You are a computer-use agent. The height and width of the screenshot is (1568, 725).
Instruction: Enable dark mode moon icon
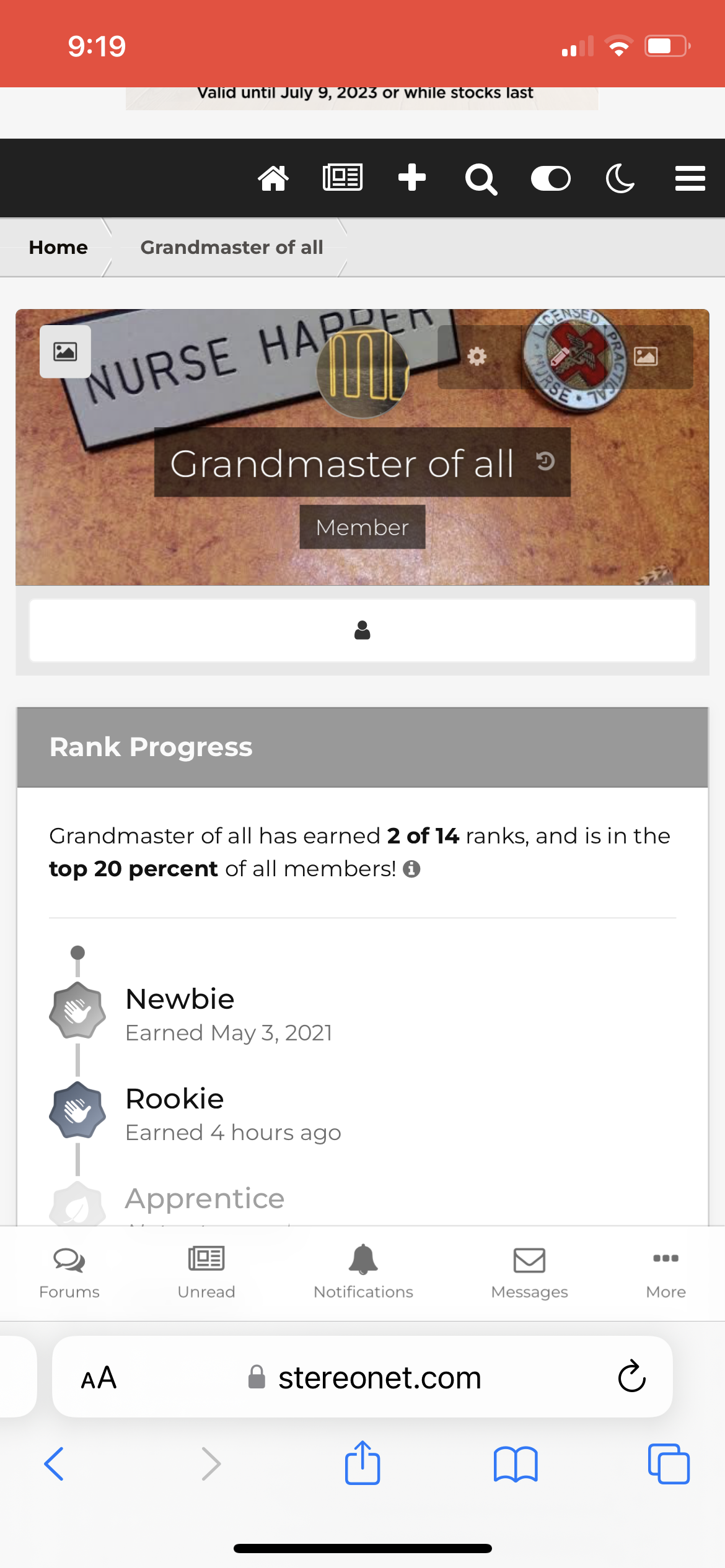(x=620, y=179)
